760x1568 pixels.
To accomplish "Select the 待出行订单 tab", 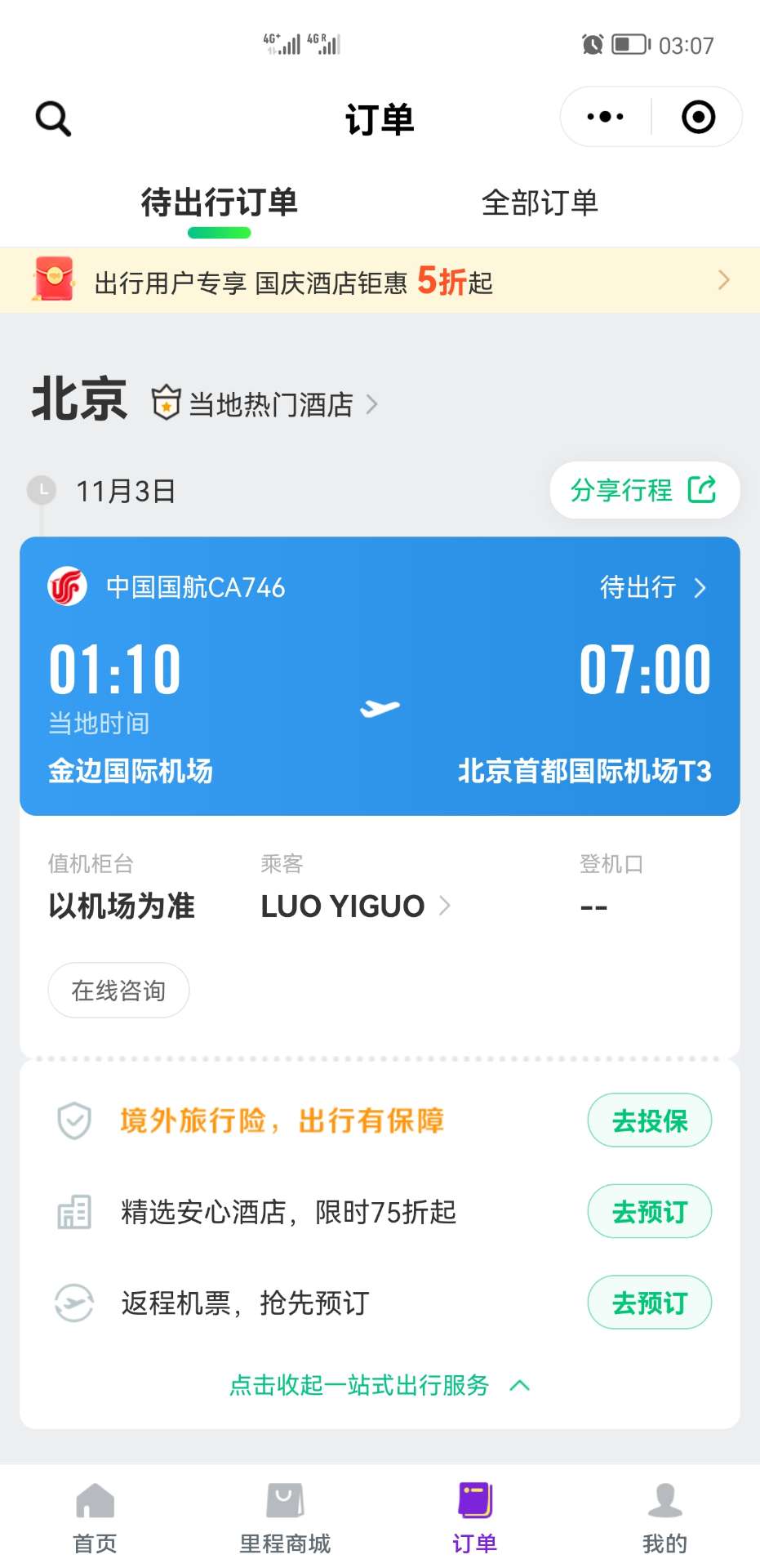I will click(219, 203).
